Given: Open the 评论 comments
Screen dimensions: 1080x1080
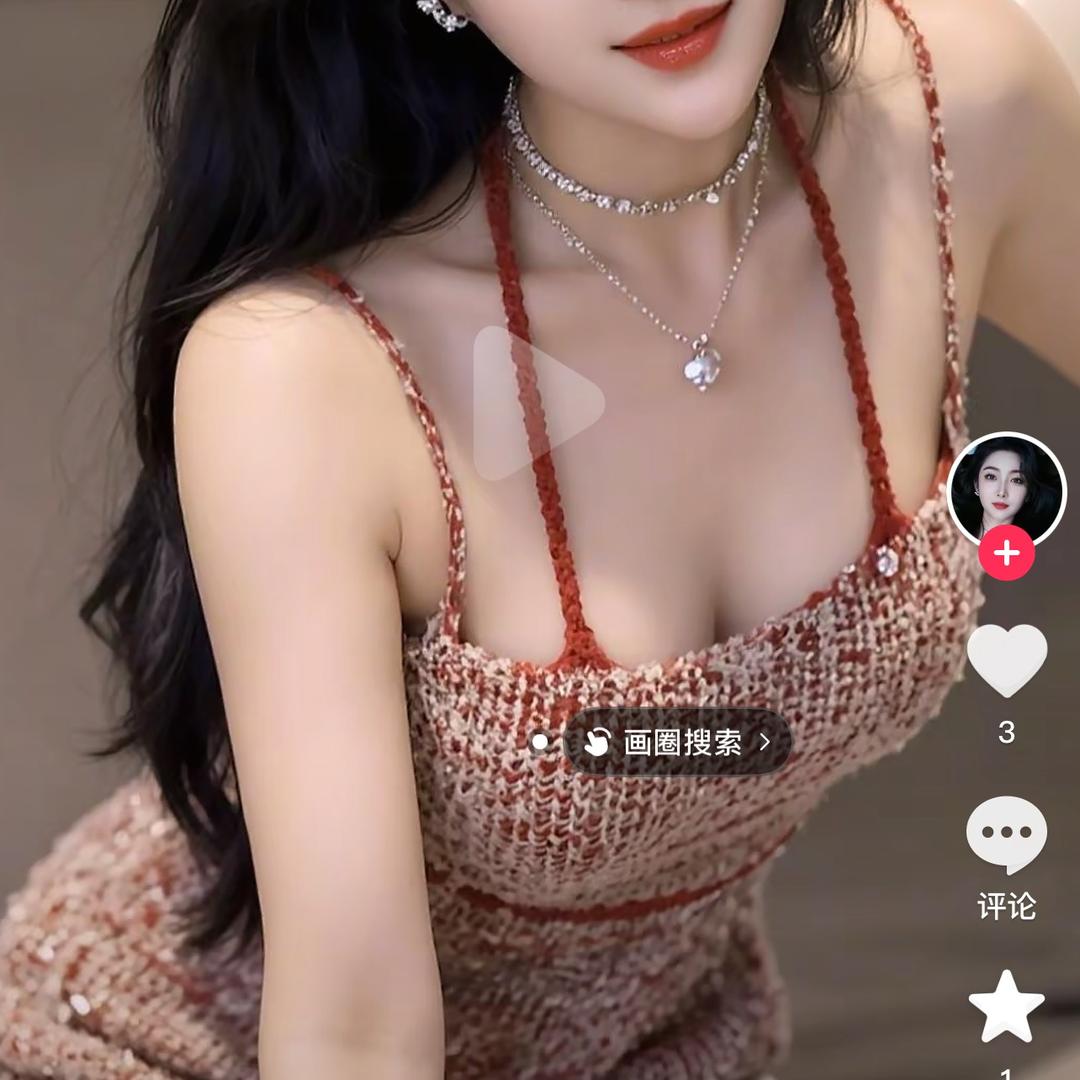Looking at the screenshot, I should click(x=1006, y=835).
